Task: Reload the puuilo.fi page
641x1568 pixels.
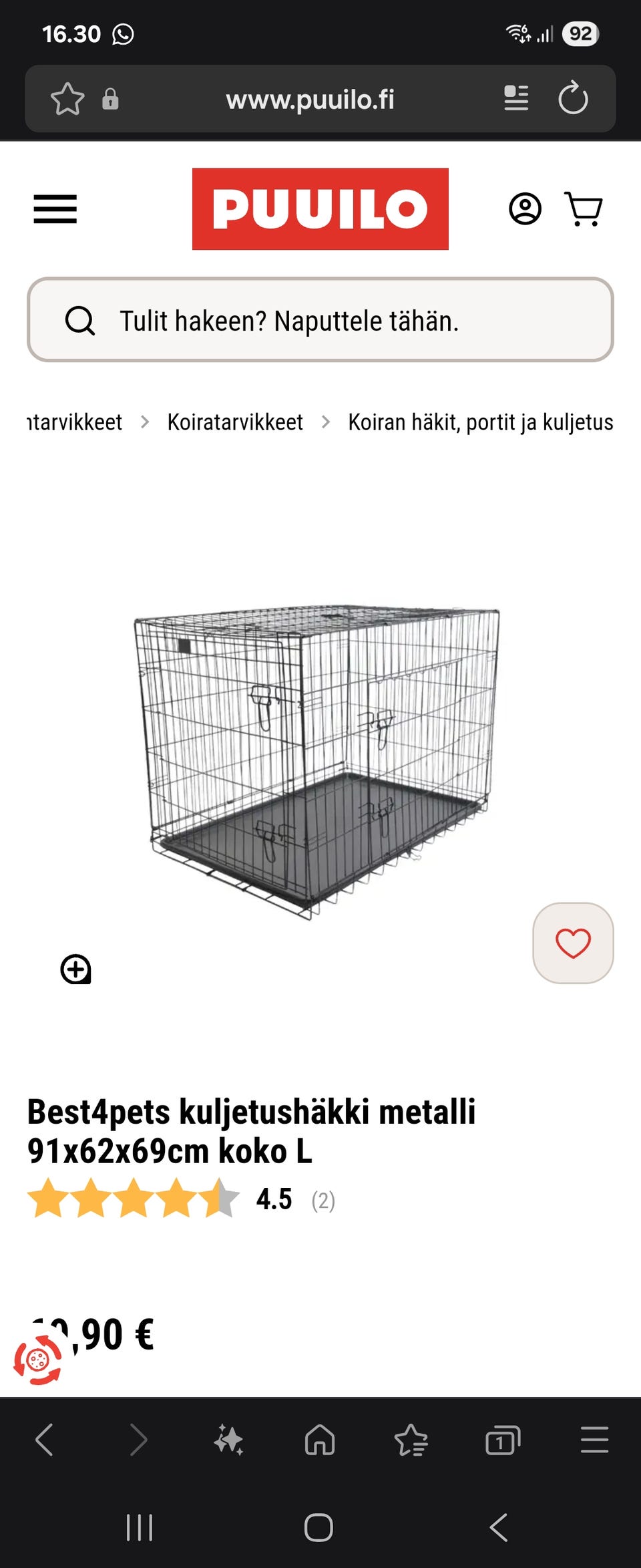Action: [x=573, y=99]
